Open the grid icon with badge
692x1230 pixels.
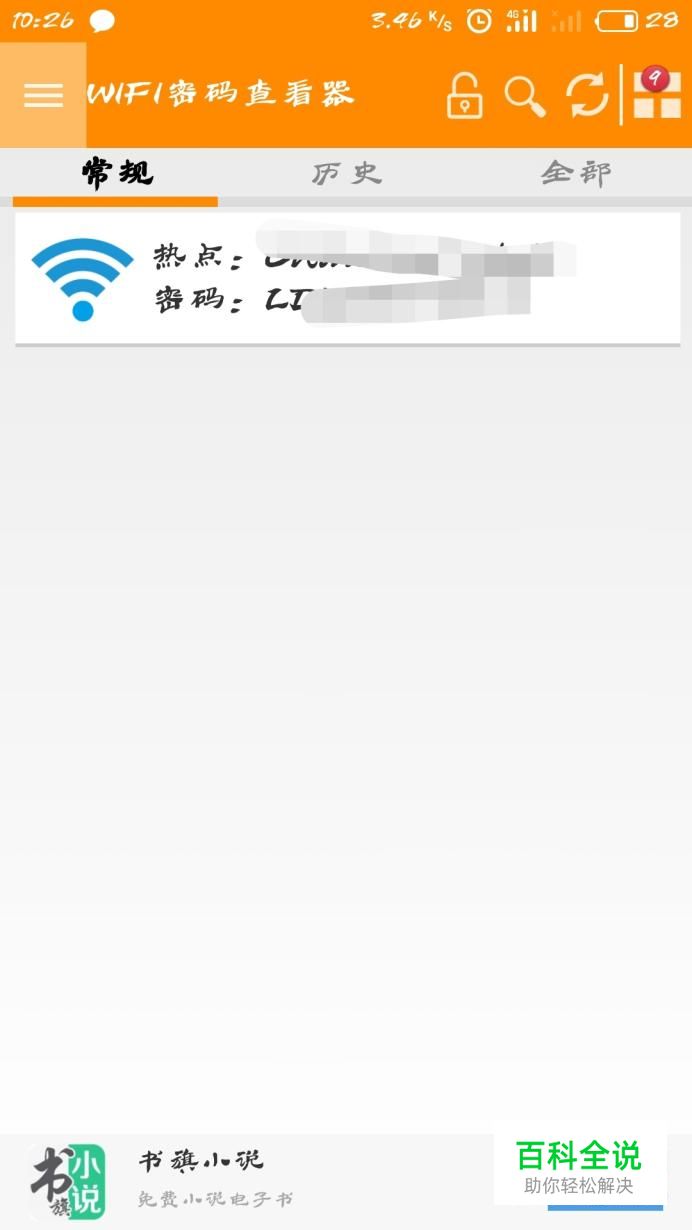click(x=657, y=94)
